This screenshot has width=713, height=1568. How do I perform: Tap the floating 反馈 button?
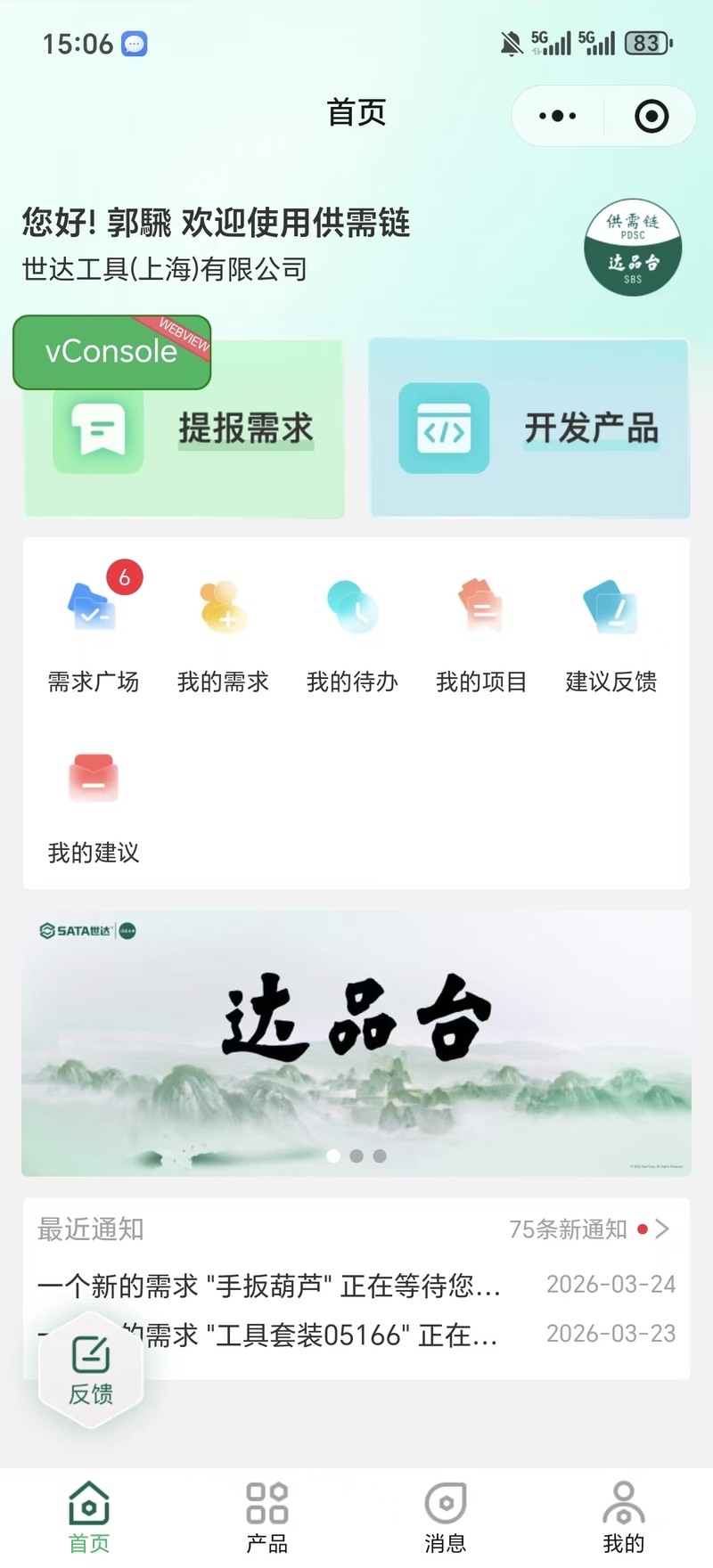pos(91,1371)
